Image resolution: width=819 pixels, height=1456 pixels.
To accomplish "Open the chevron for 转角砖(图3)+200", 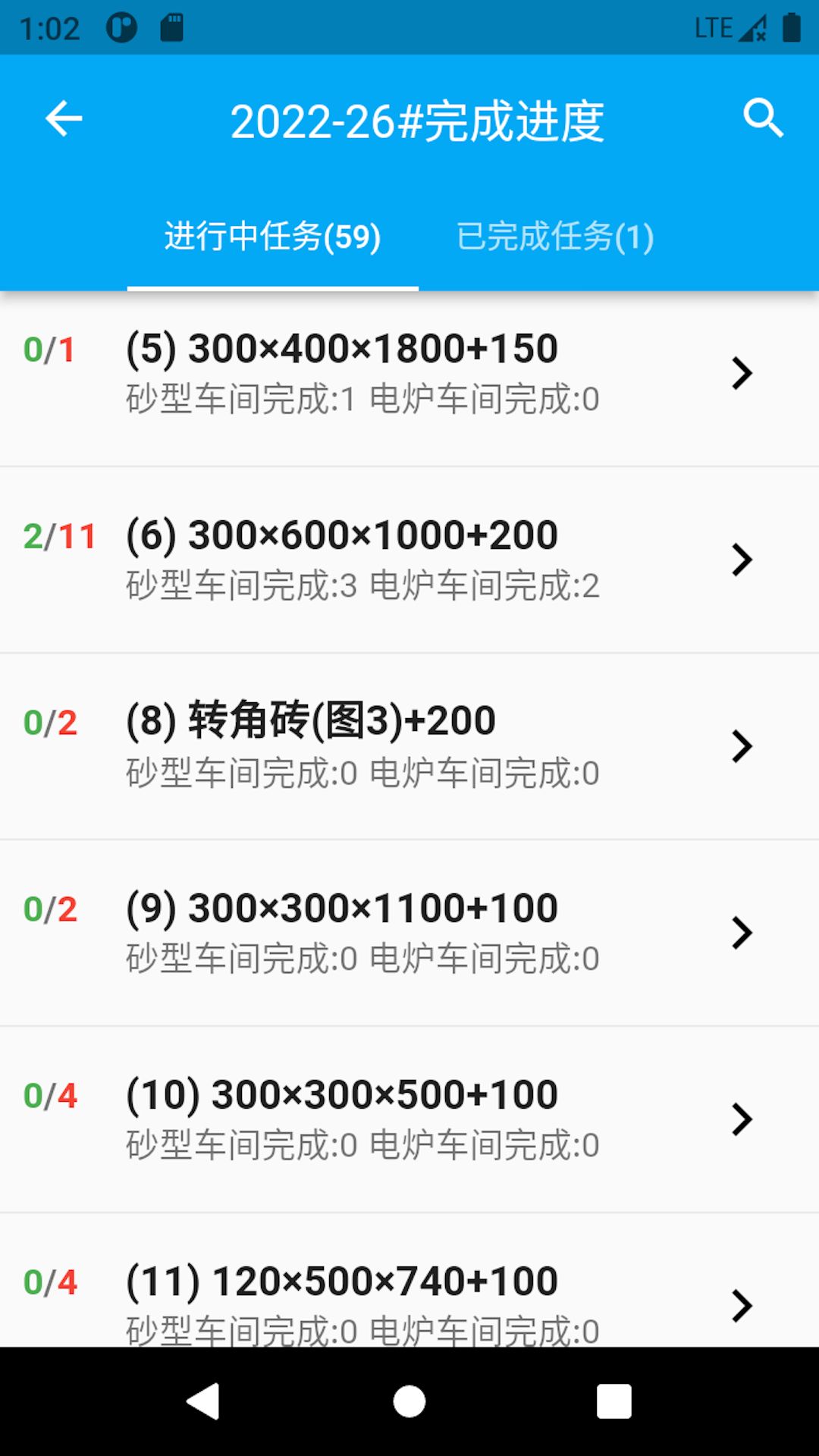I will [739, 746].
